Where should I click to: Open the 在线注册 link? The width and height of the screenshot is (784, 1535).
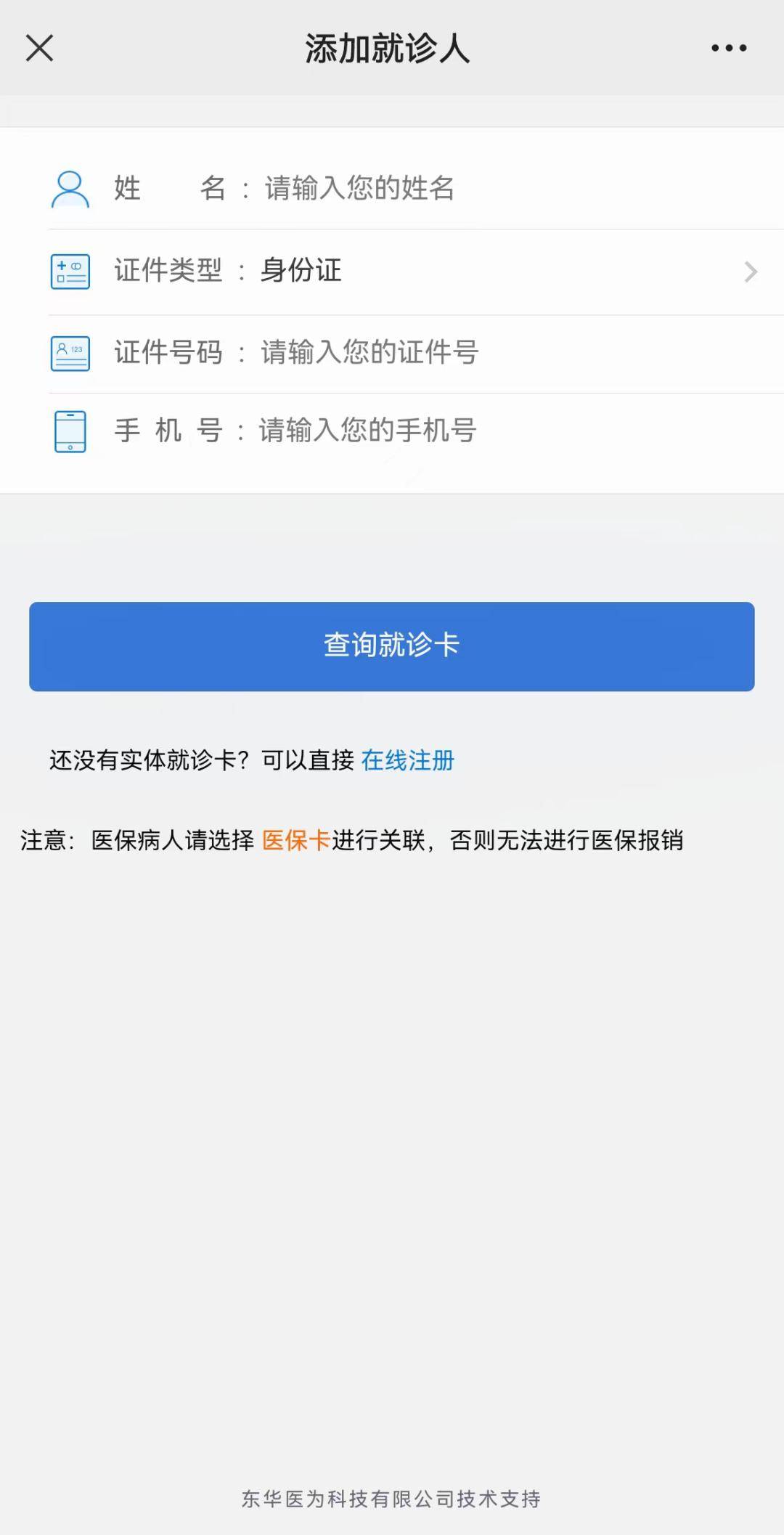pos(408,761)
